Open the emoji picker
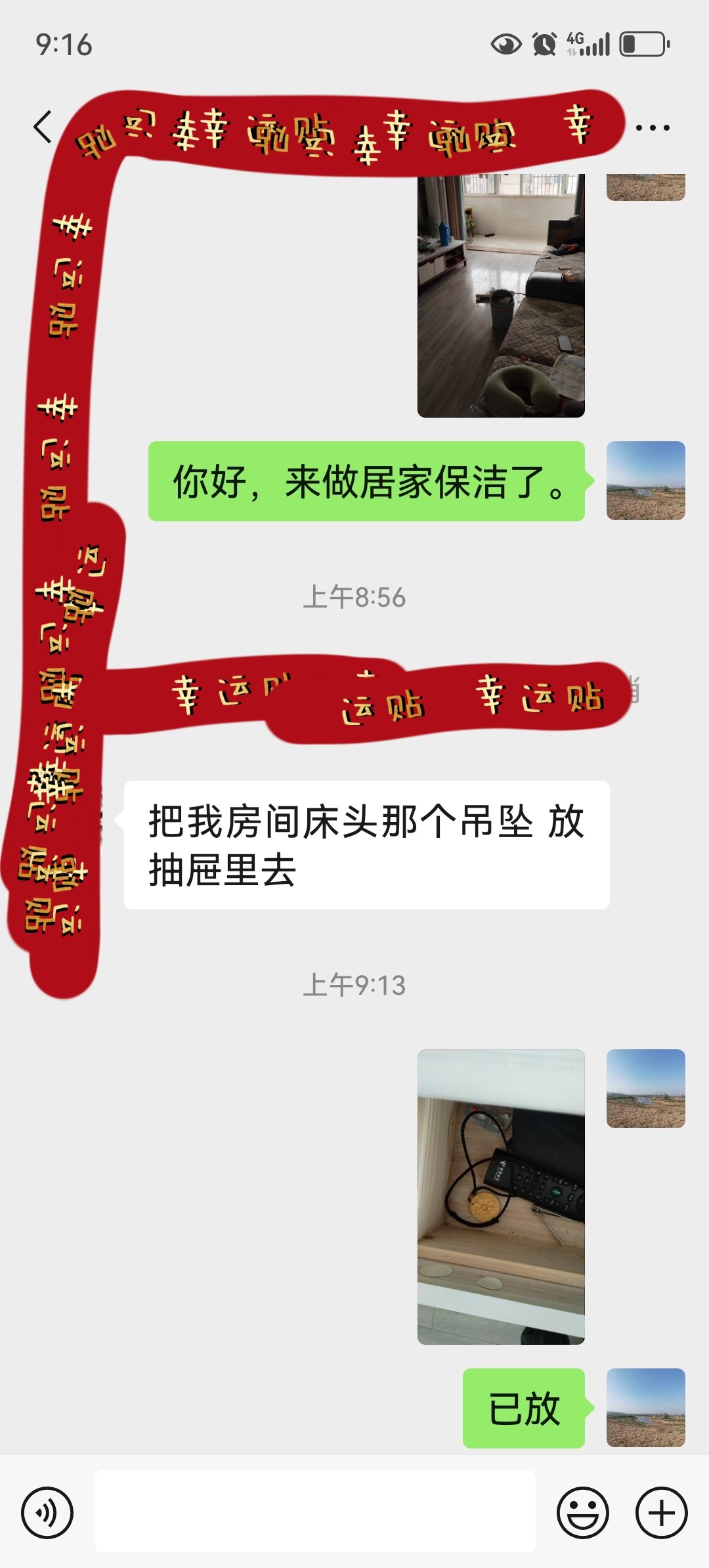This screenshot has width=709, height=1568. coord(582,1513)
